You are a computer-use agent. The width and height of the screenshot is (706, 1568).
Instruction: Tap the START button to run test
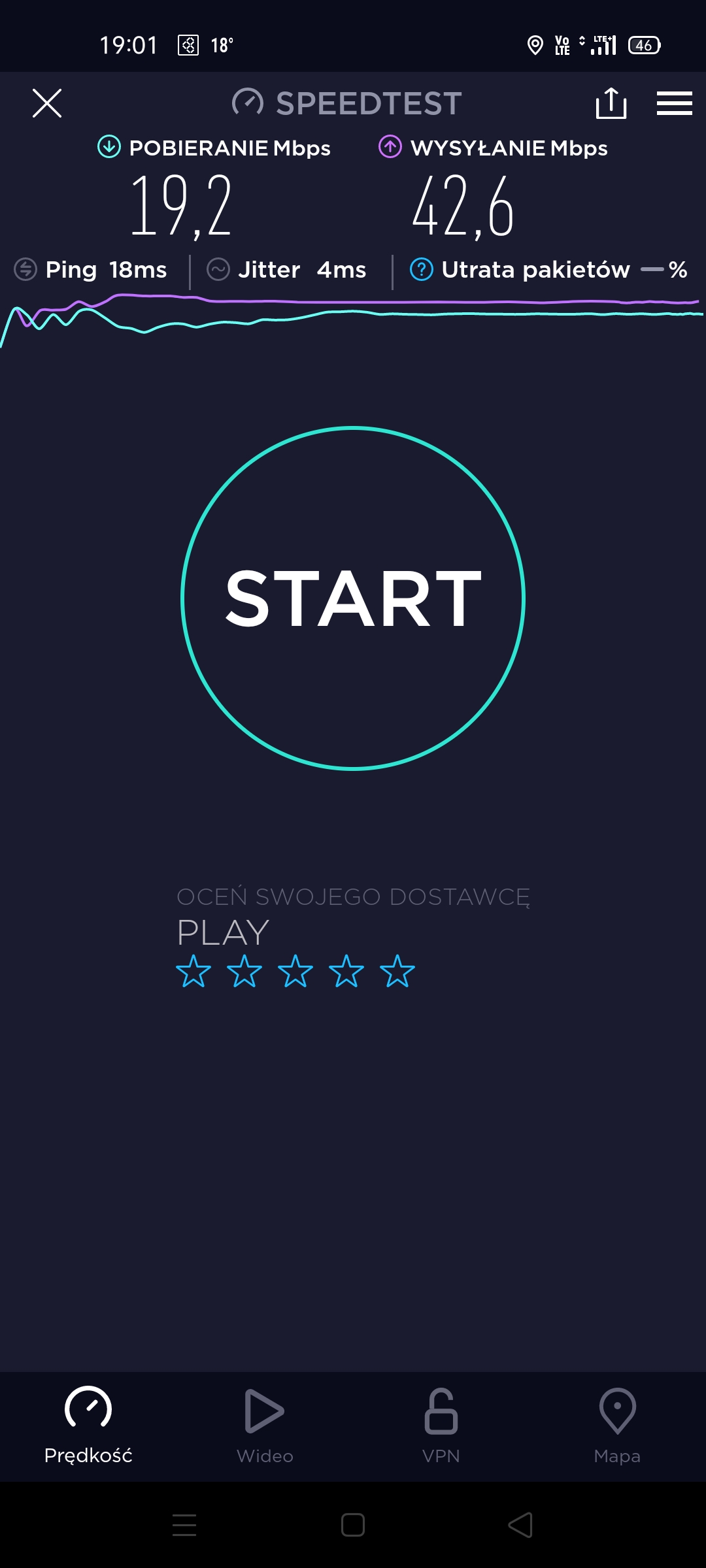[353, 598]
